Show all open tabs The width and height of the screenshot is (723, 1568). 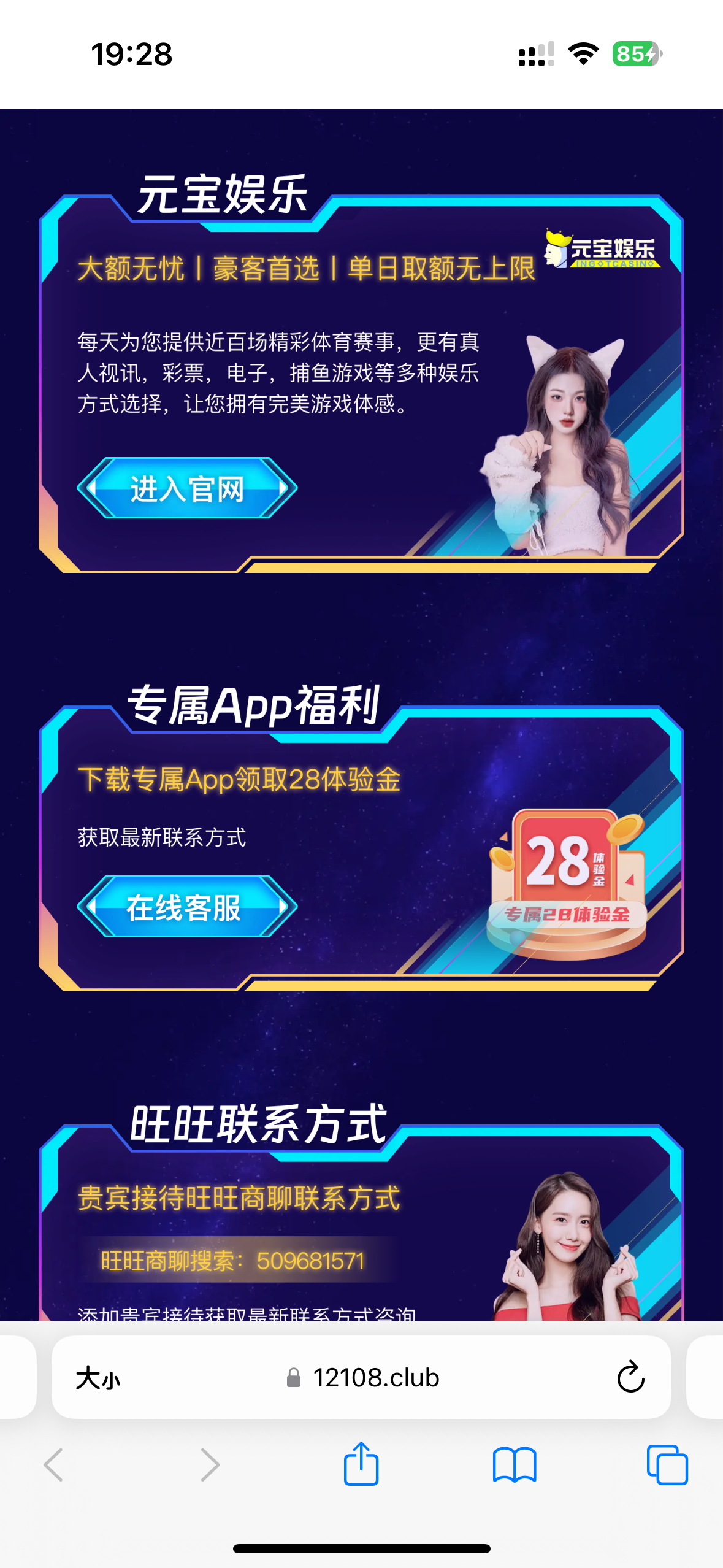667,1464
